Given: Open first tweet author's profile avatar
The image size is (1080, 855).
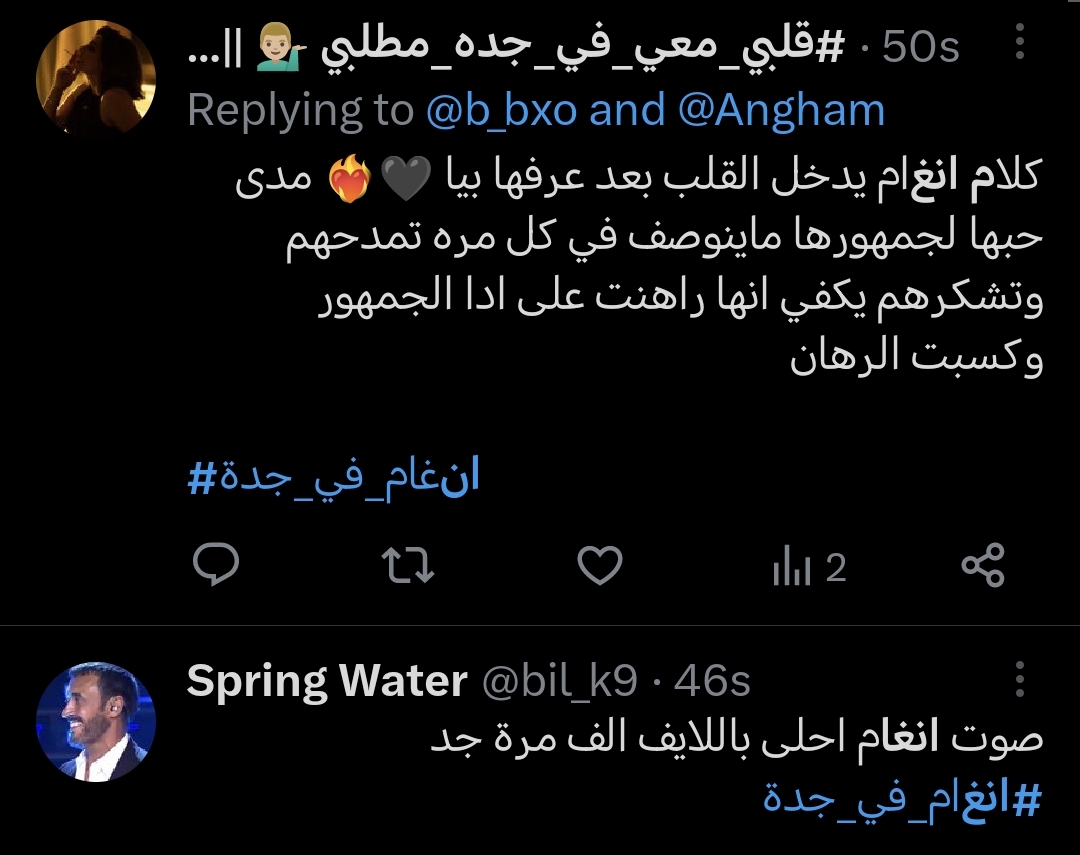Looking at the screenshot, I should pos(96,75).
